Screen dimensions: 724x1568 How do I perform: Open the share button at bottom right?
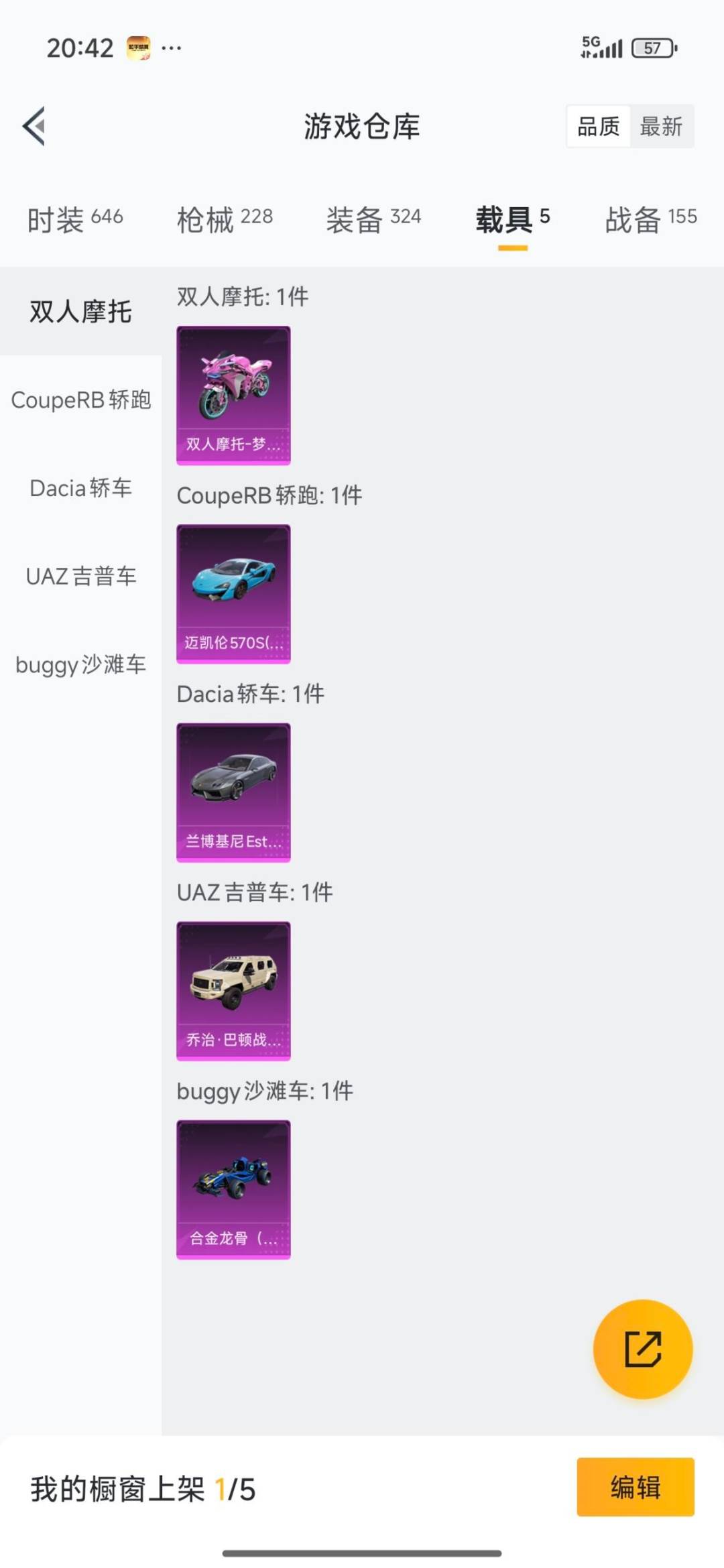coord(642,1349)
